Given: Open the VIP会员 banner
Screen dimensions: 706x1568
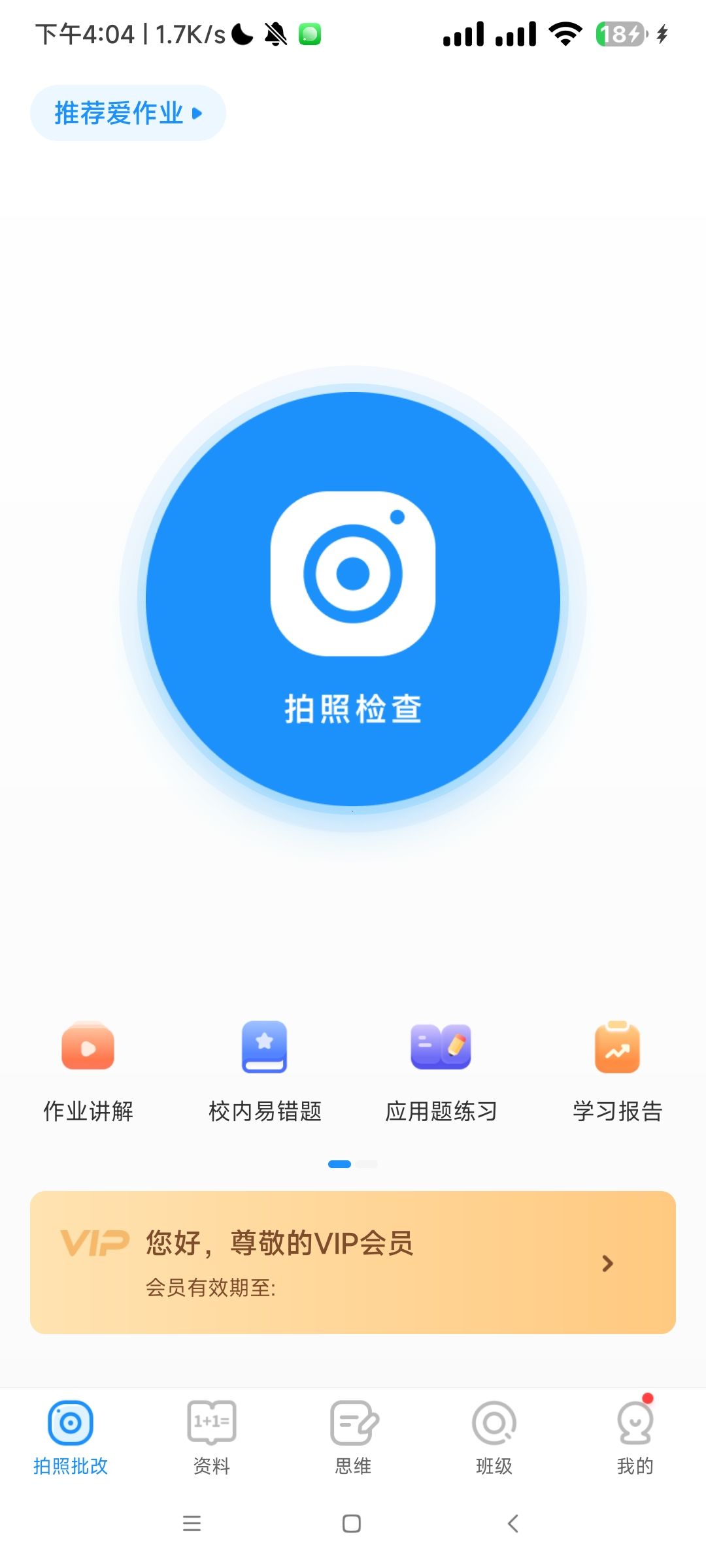Looking at the screenshot, I should (353, 1262).
